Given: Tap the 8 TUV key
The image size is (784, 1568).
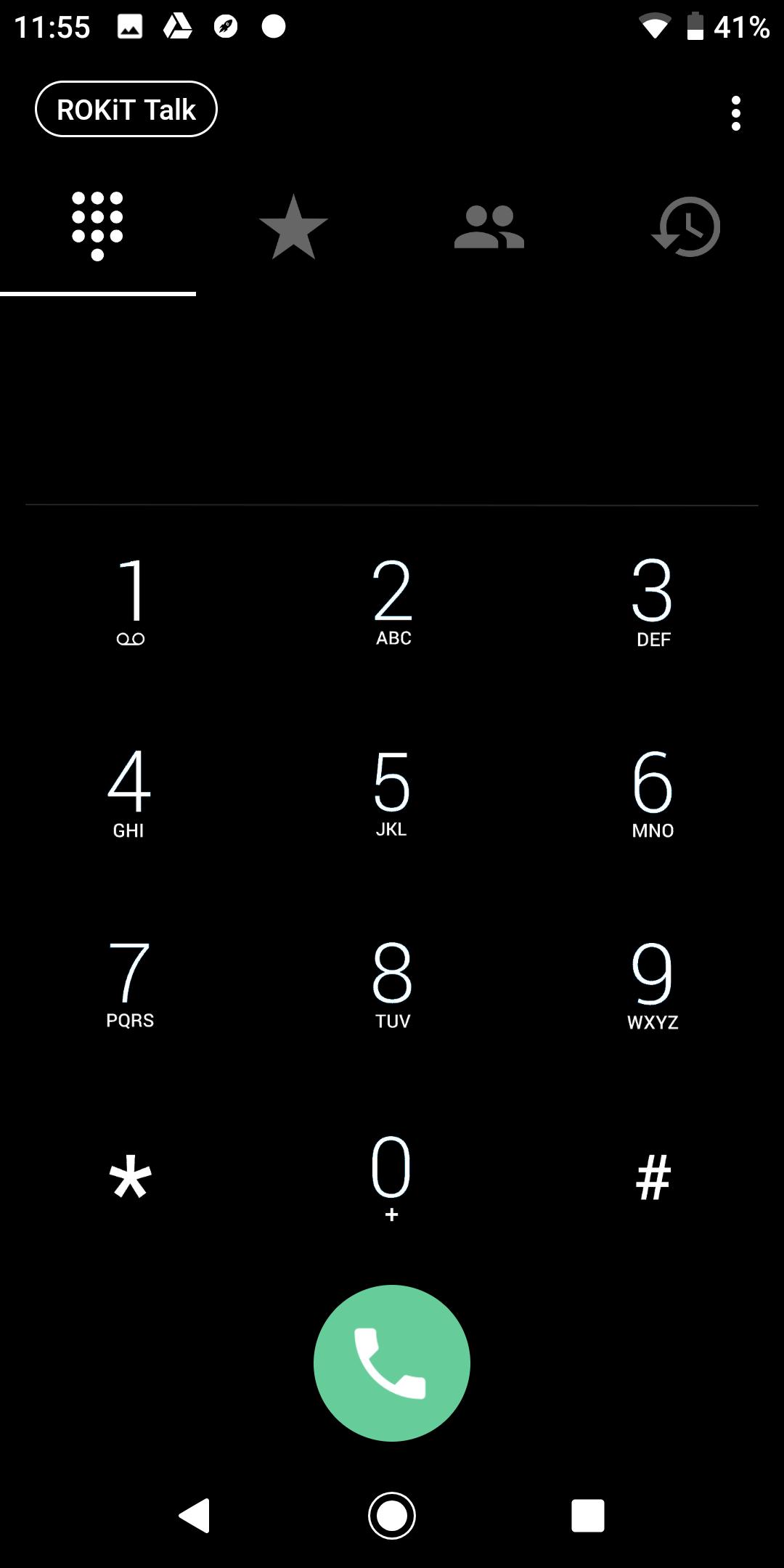Looking at the screenshot, I should tap(392, 983).
